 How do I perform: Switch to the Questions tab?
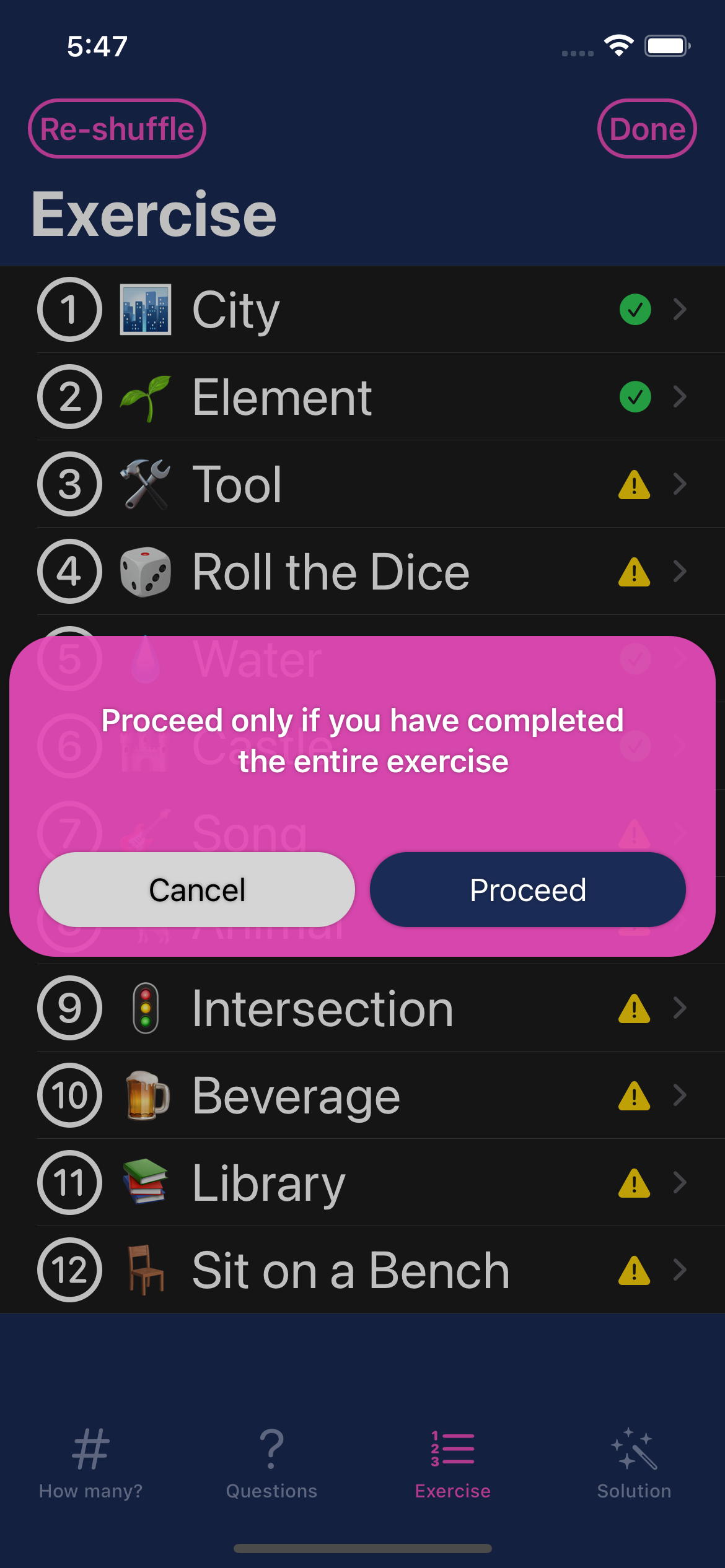point(271,1463)
